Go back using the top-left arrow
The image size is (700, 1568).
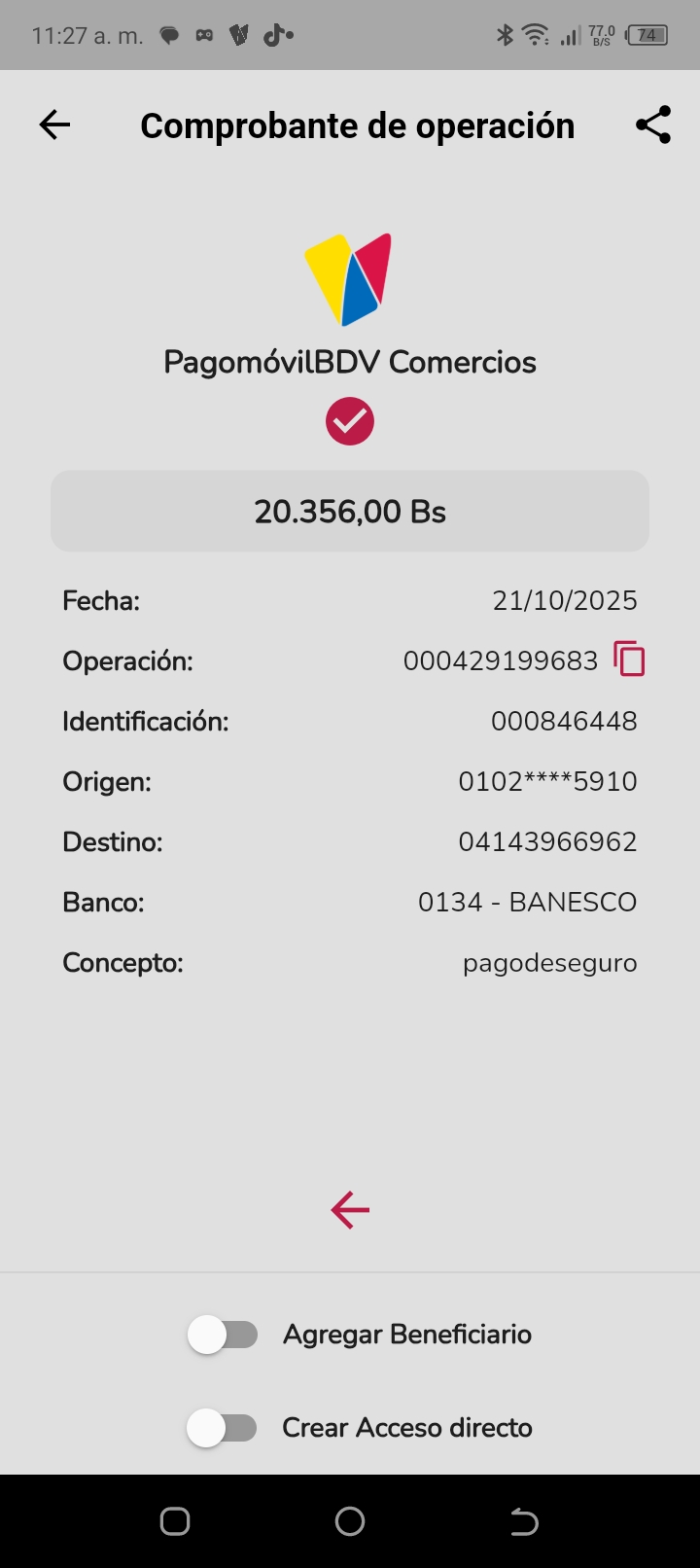(x=54, y=125)
